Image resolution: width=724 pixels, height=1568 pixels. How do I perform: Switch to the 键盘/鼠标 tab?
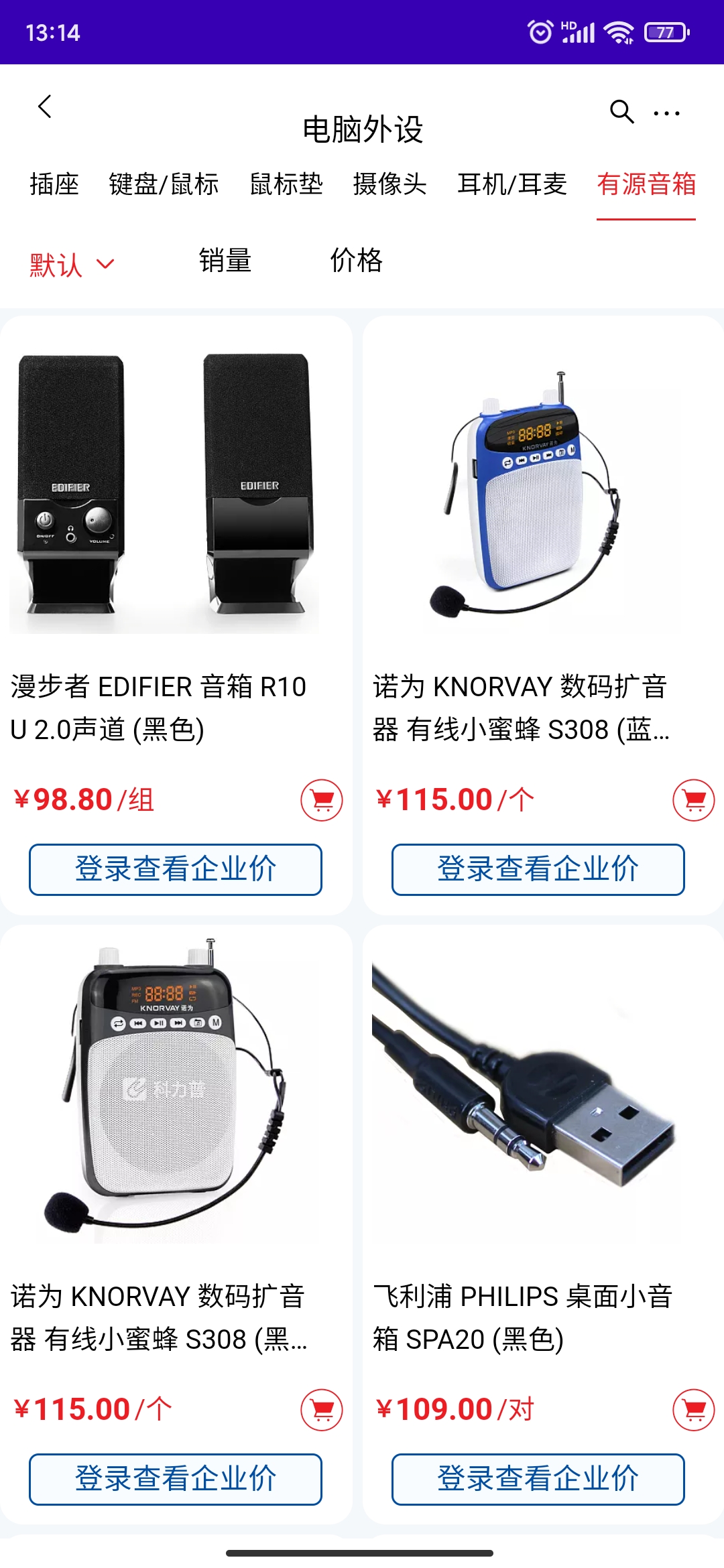164,184
